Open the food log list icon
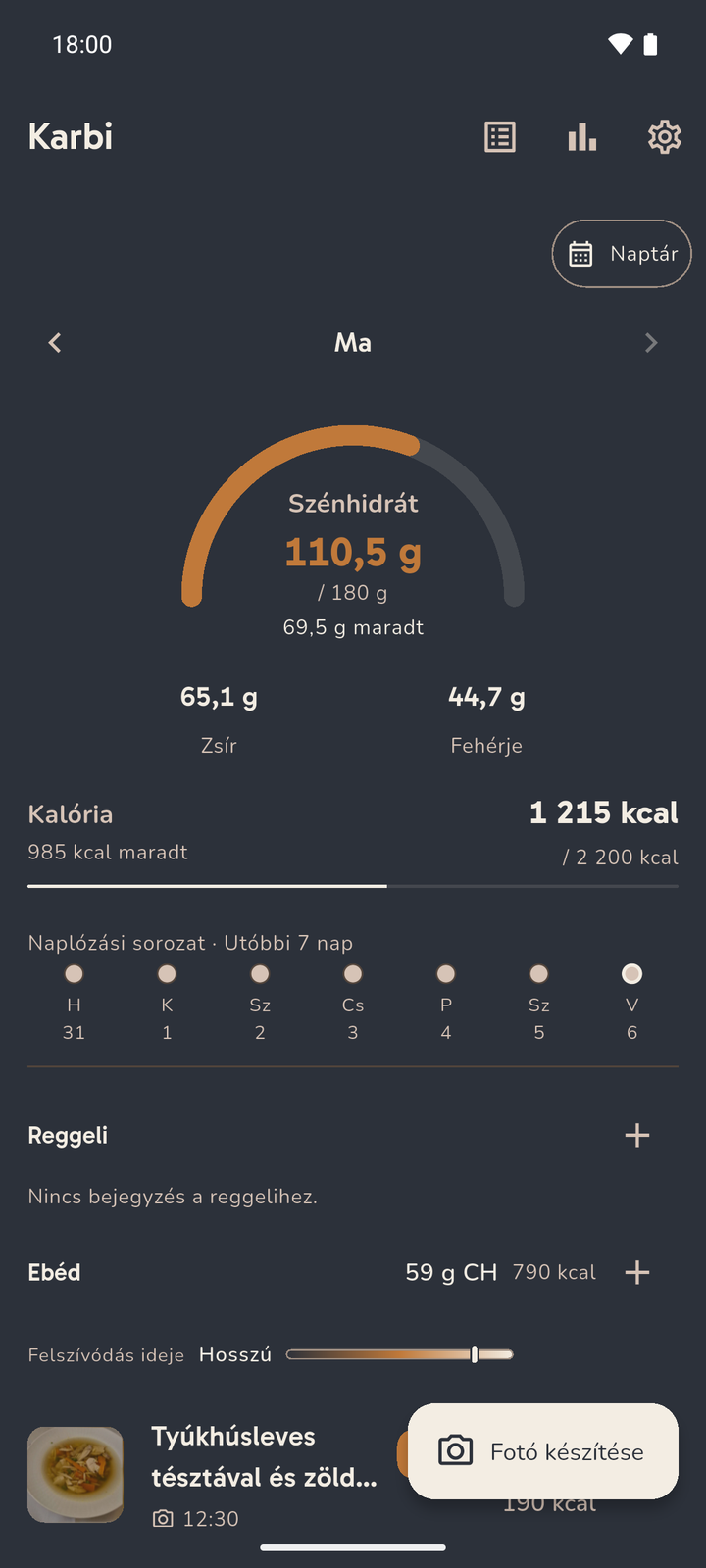Viewport: 706px width, 1568px height. point(500,137)
